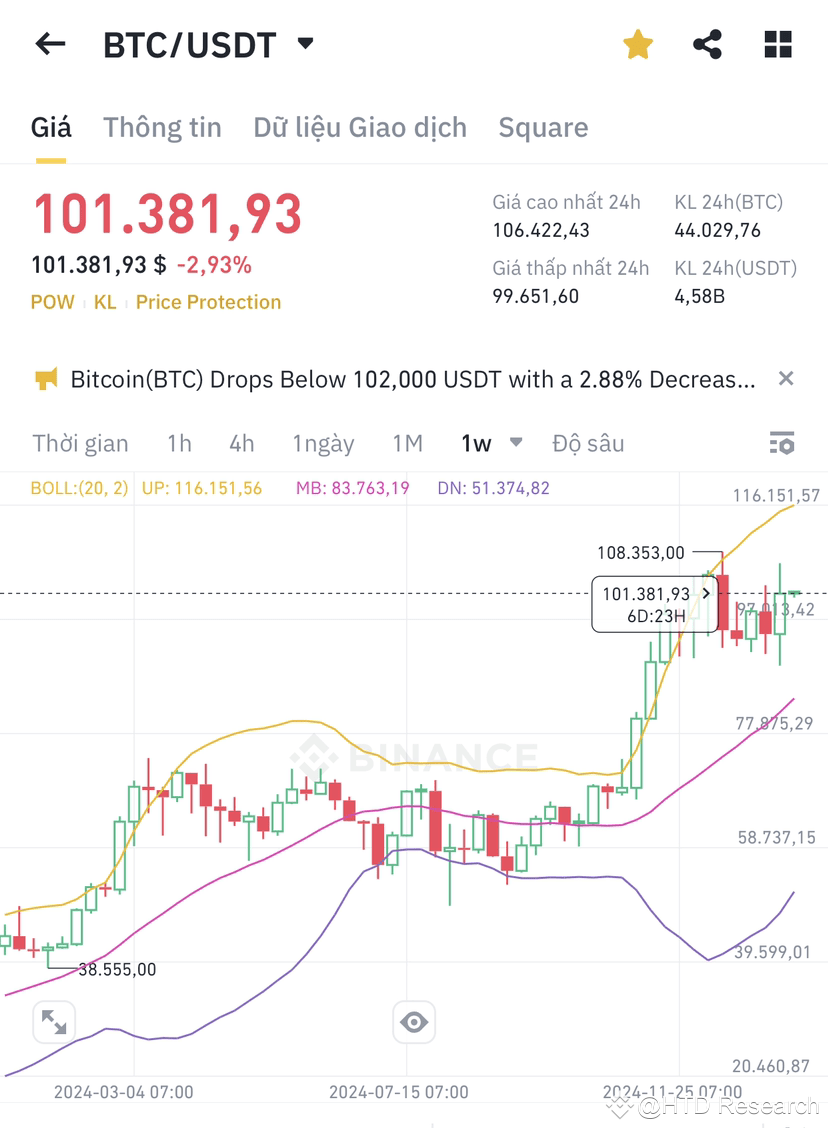The width and height of the screenshot is (828, 1128).
Task: Tap the grid layout icon top right
Action: (x=778, y=43)
